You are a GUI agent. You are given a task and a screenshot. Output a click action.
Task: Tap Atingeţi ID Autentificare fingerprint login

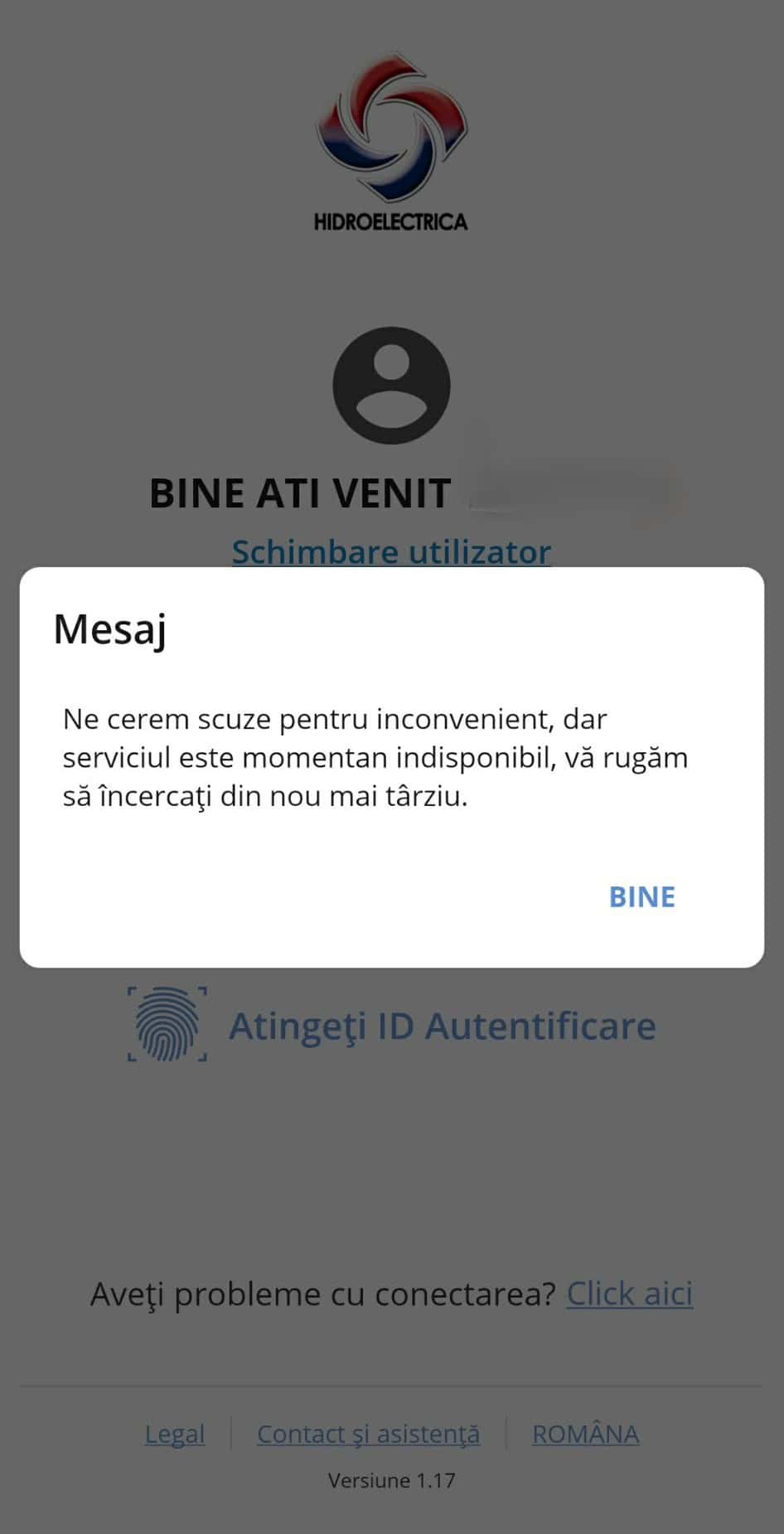point(391,1025)
